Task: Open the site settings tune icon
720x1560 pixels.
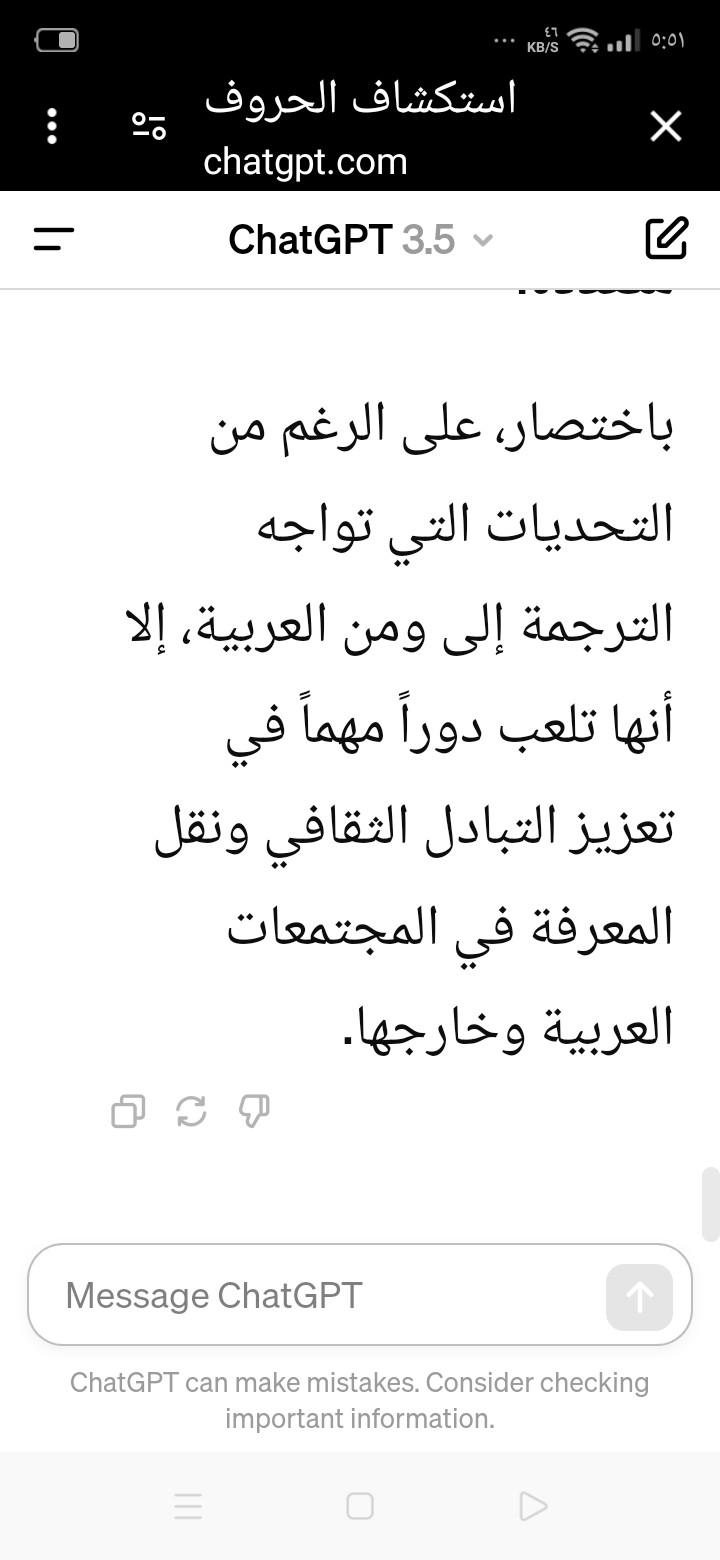Action: coord(149,126)
